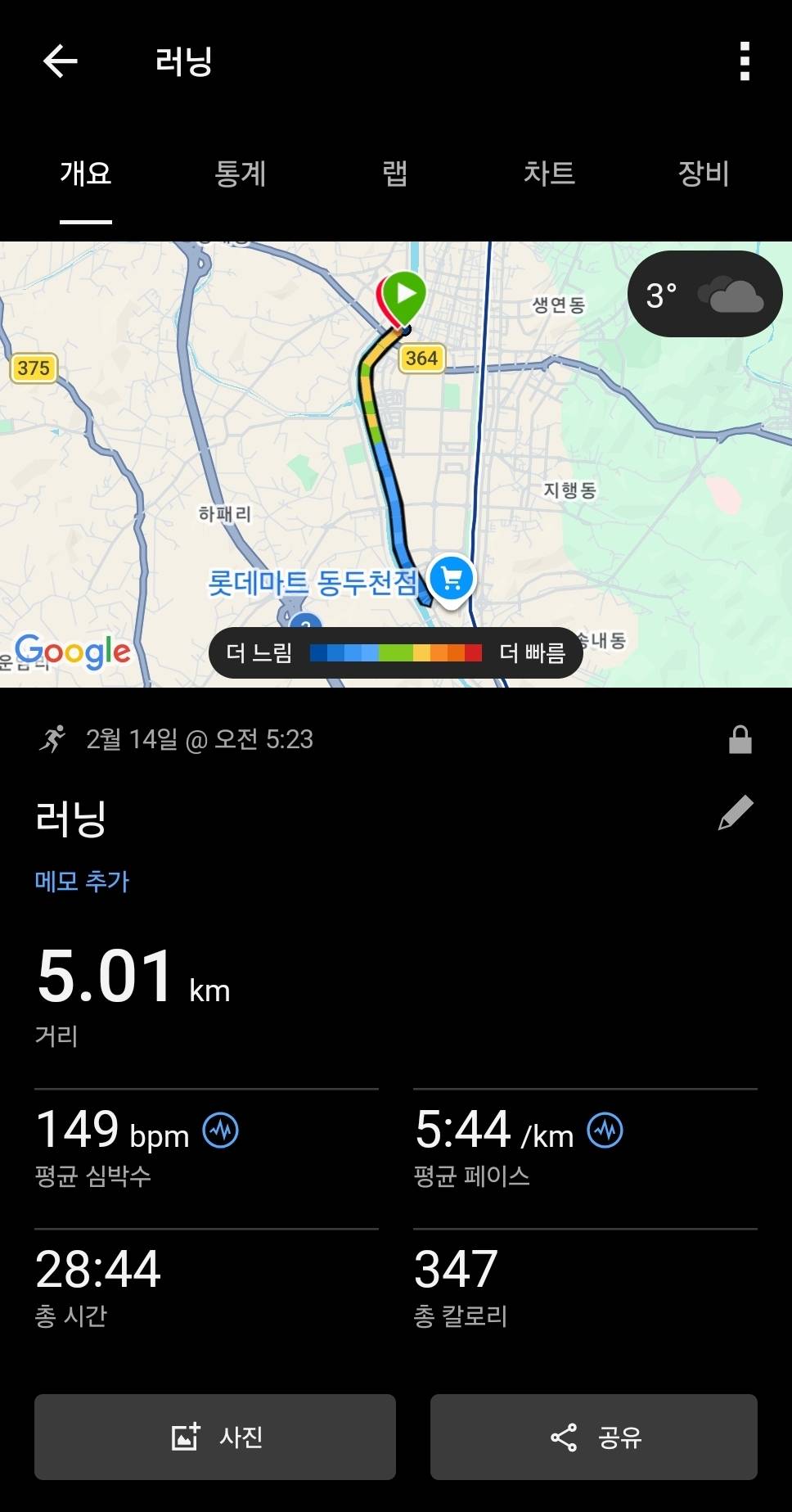This screenshot has width=792, height=1512.
Task: Open the 장비 tab
Action: (702, 174)
